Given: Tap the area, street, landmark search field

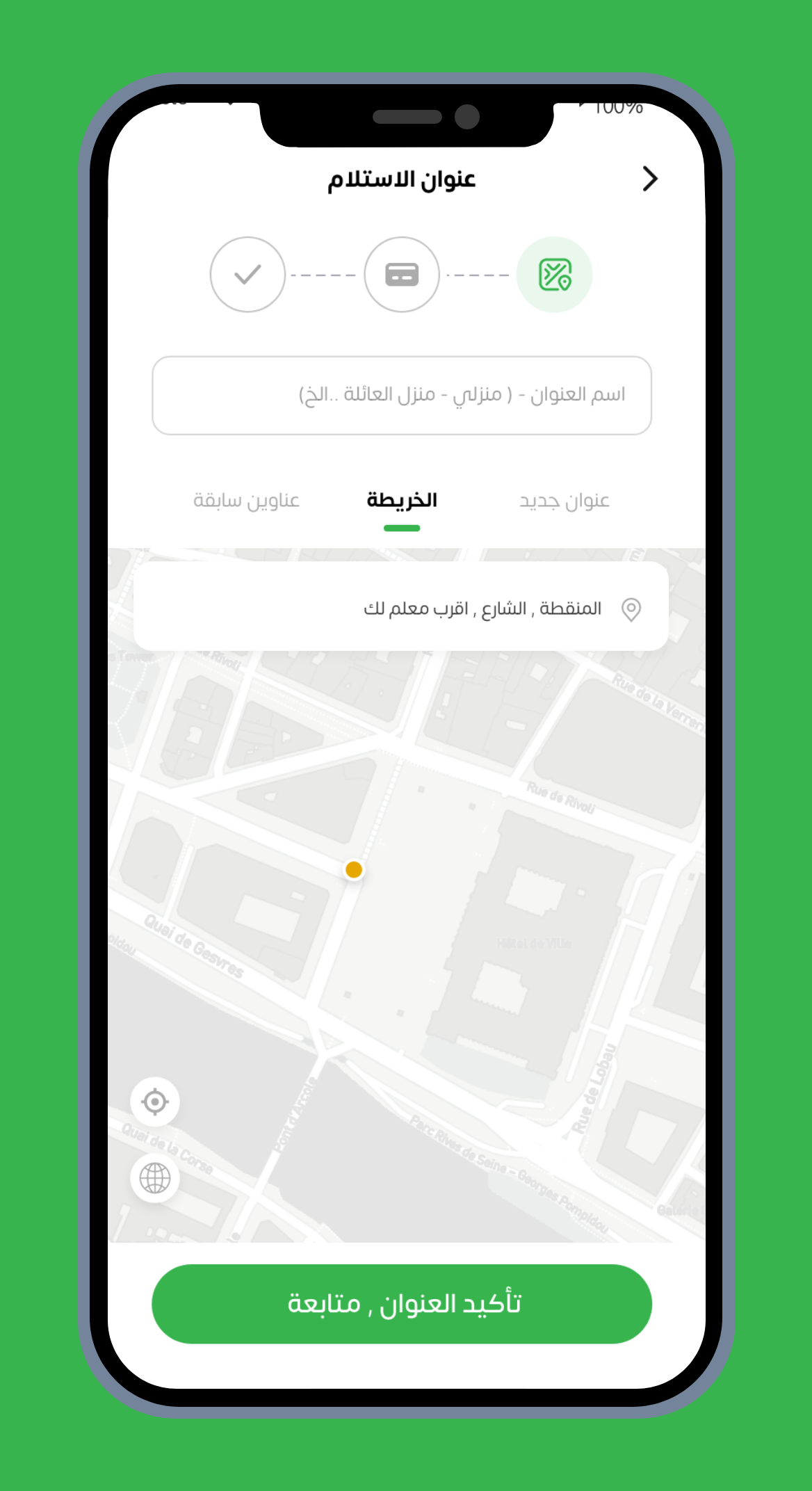Looking at the screenshot, I should 401,608.
